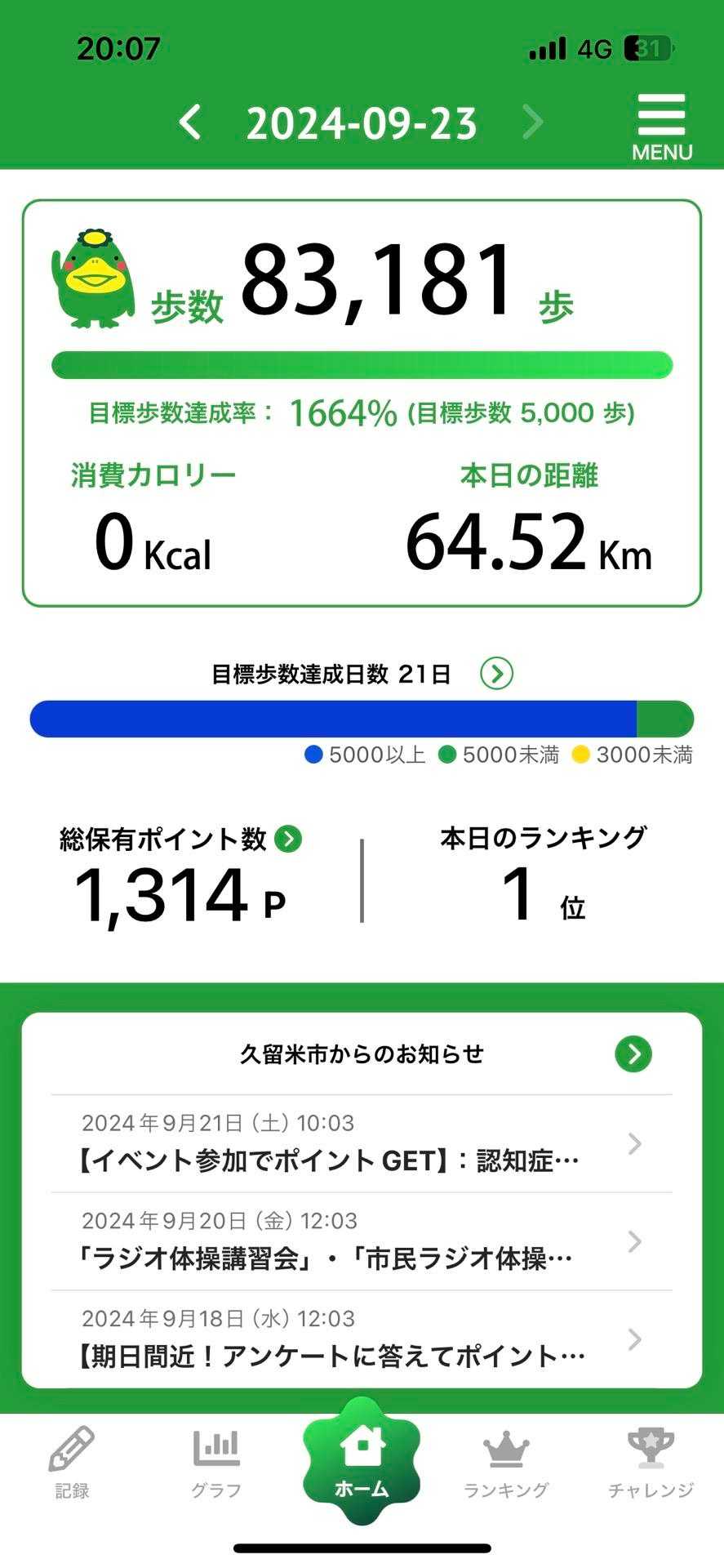This screenshot has width=724, height=1568.
Task: Open the September 21 event points notice
Action: [x=361, y=1143]
